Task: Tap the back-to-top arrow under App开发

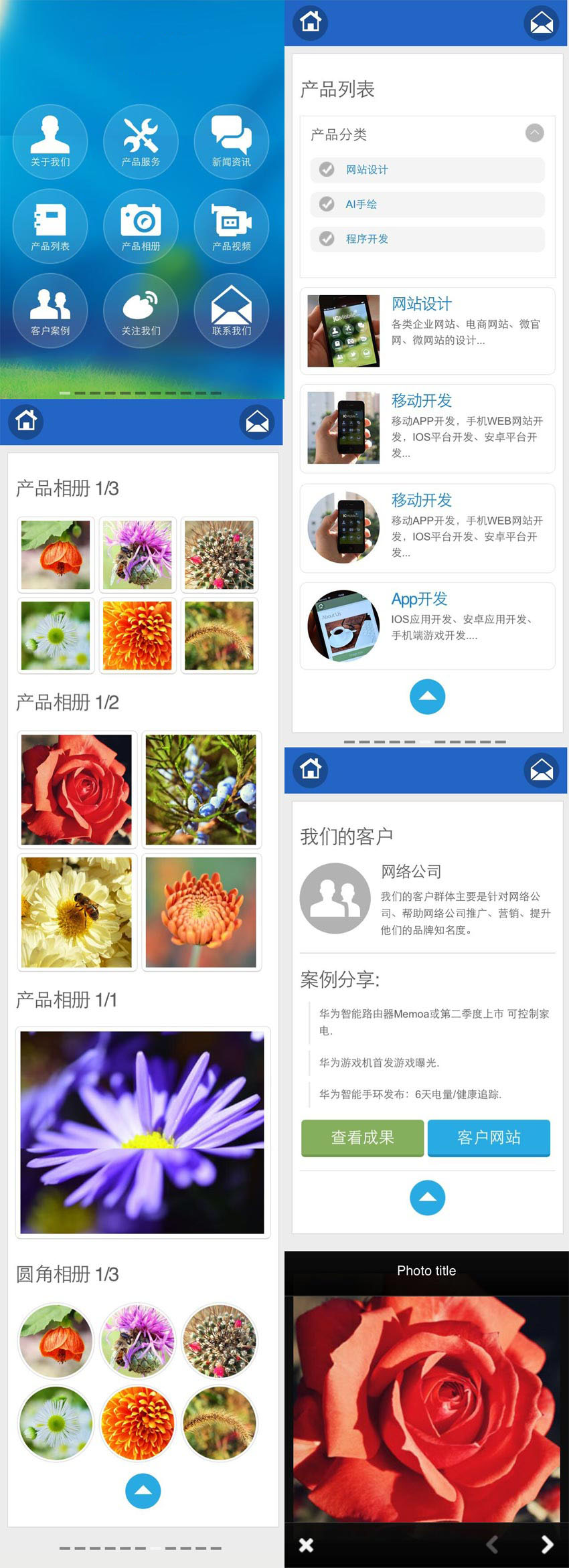Action: 427,696
